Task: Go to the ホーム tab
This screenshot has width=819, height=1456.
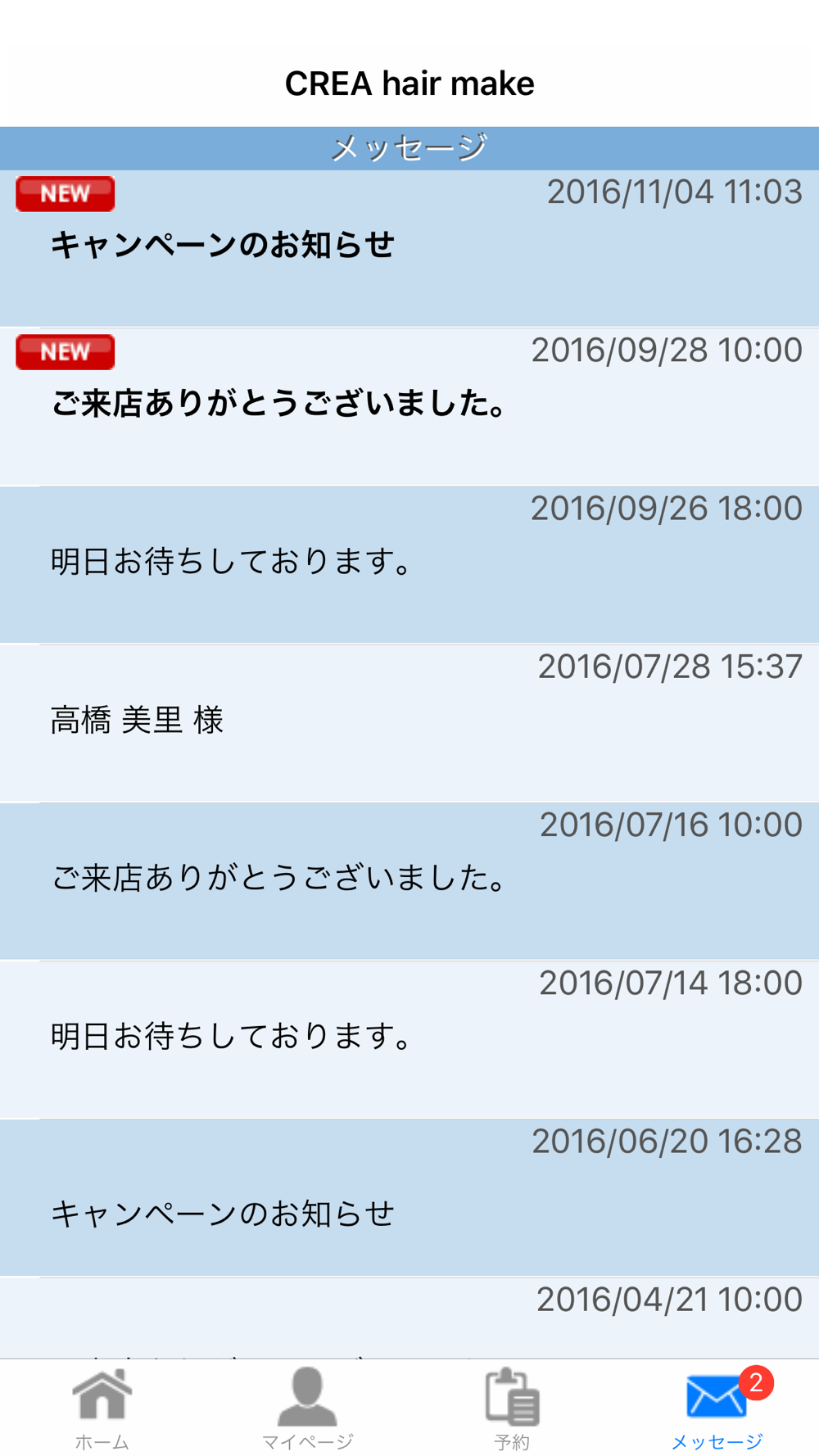Action: (102, 1409)
